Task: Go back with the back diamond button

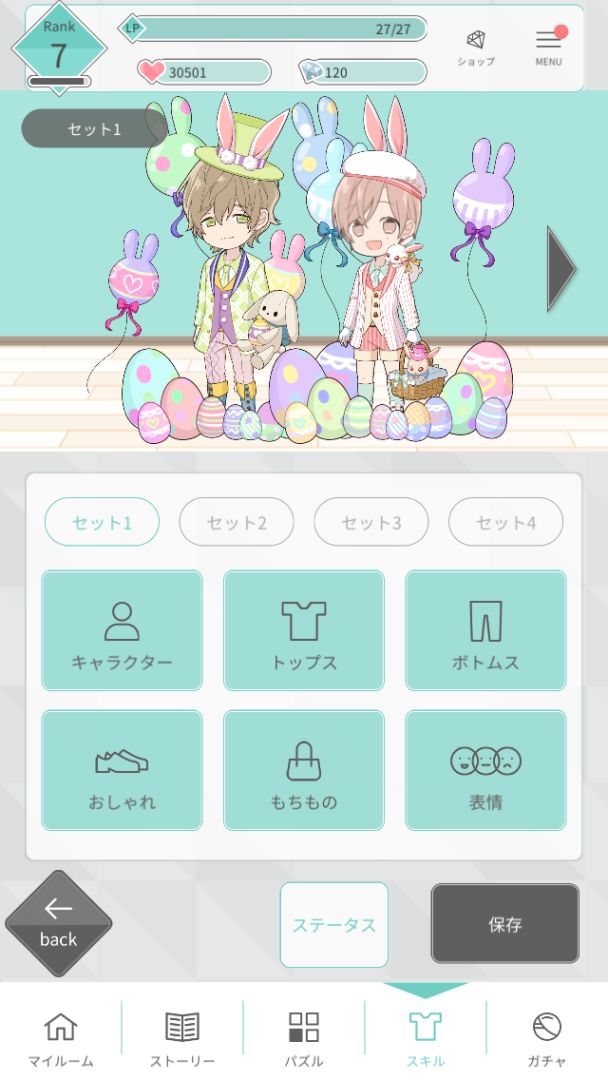Action: point(58,923)
